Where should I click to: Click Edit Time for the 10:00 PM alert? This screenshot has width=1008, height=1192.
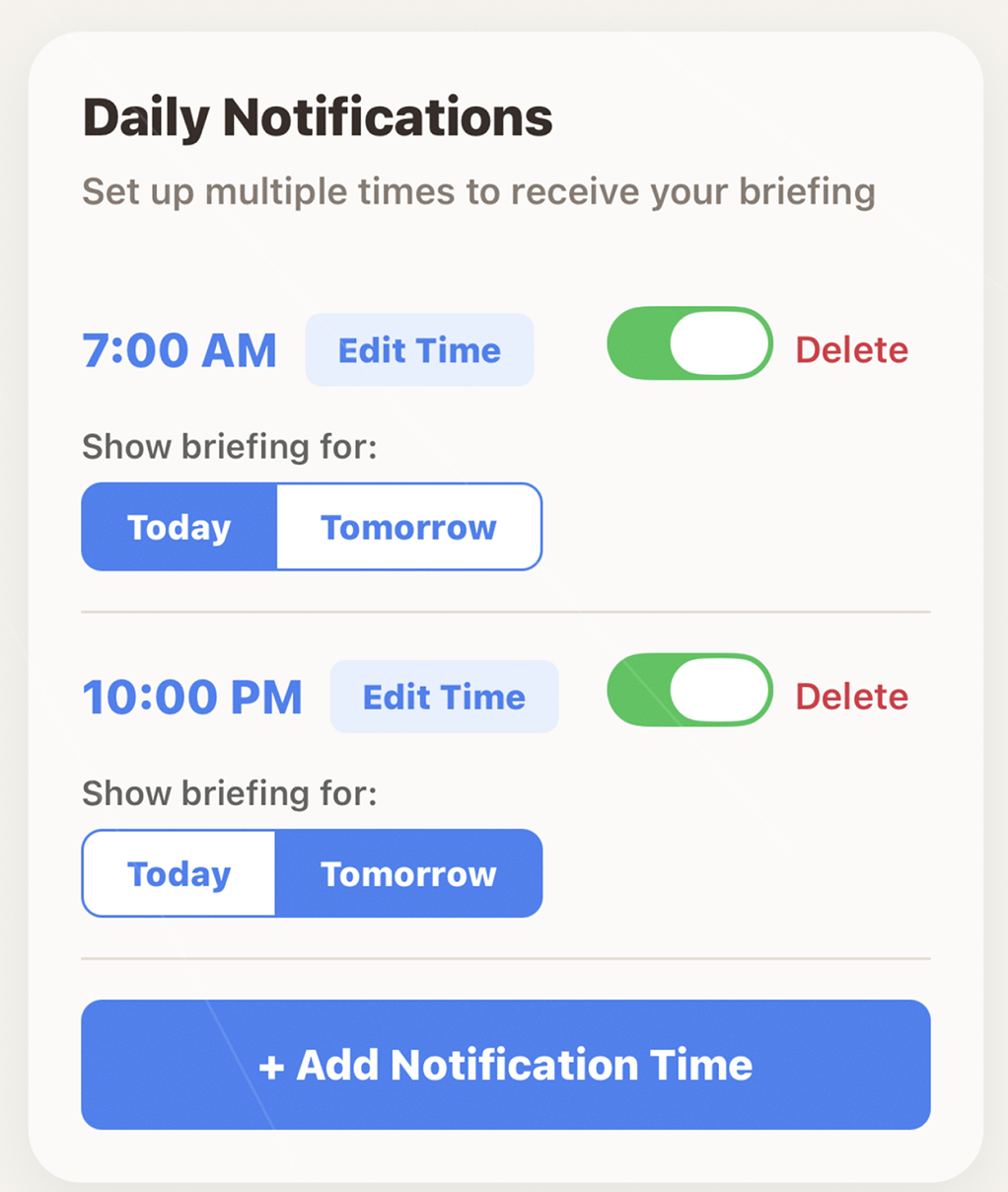tap(444, 697)
